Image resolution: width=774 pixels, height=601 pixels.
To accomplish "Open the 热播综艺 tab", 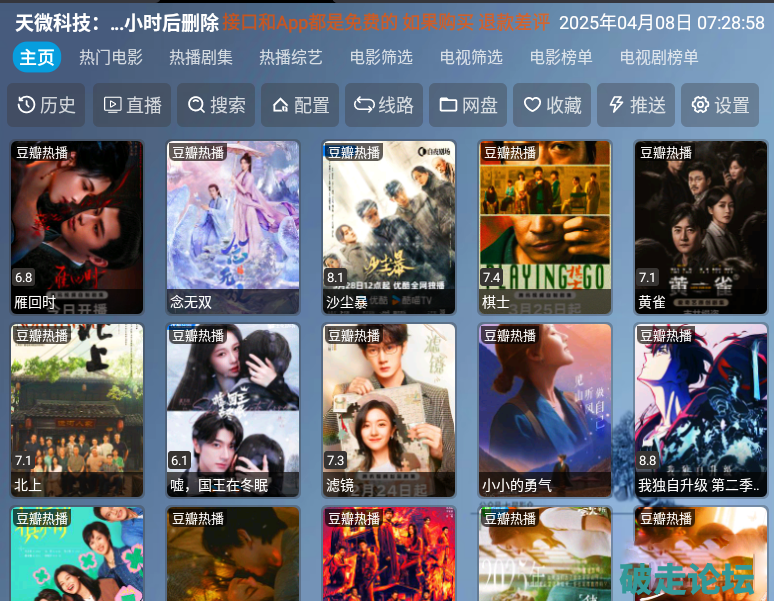I will (291, 58).
